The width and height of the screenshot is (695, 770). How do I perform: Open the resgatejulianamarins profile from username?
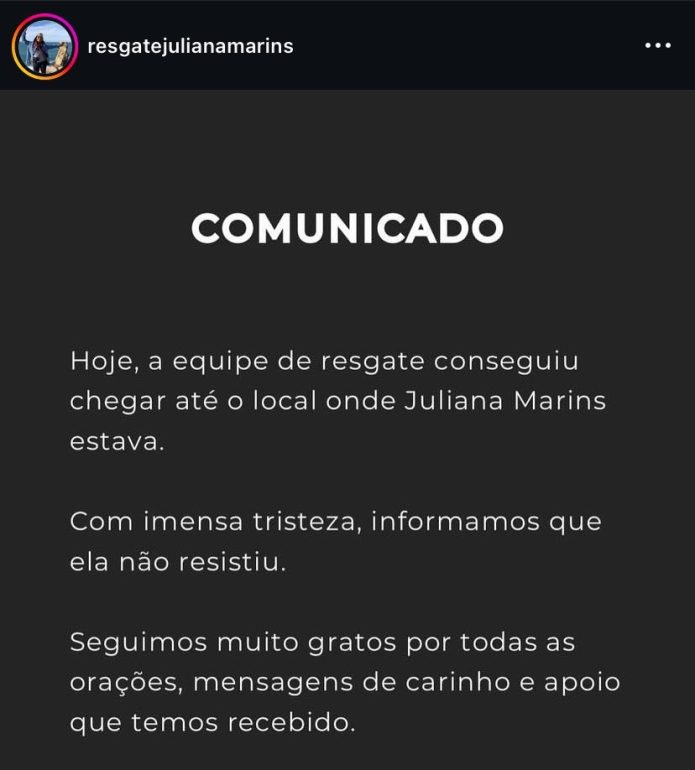tap(190, 46)
